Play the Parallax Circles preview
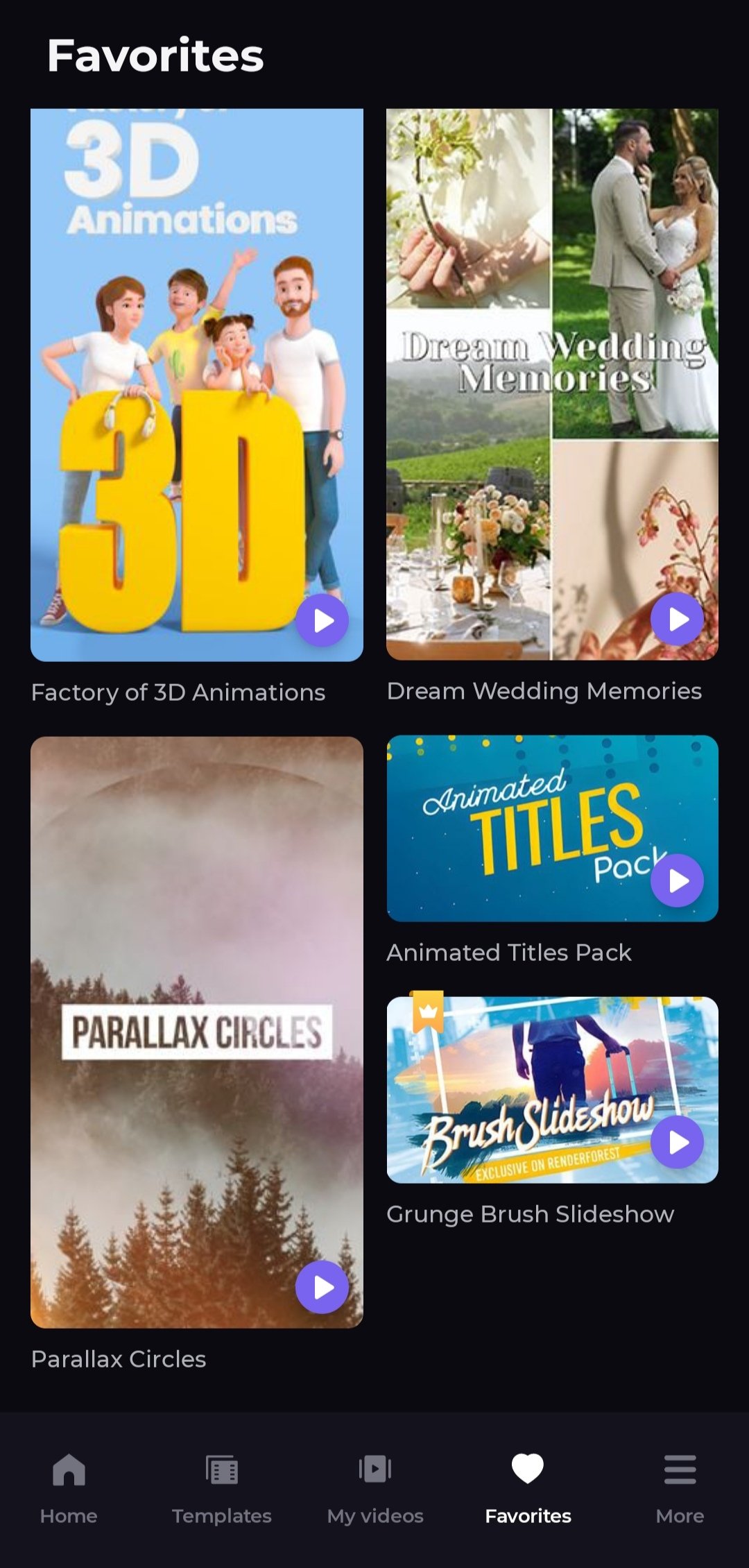The width and height of the screenshot is (749, 1568). coord(322,1288)
